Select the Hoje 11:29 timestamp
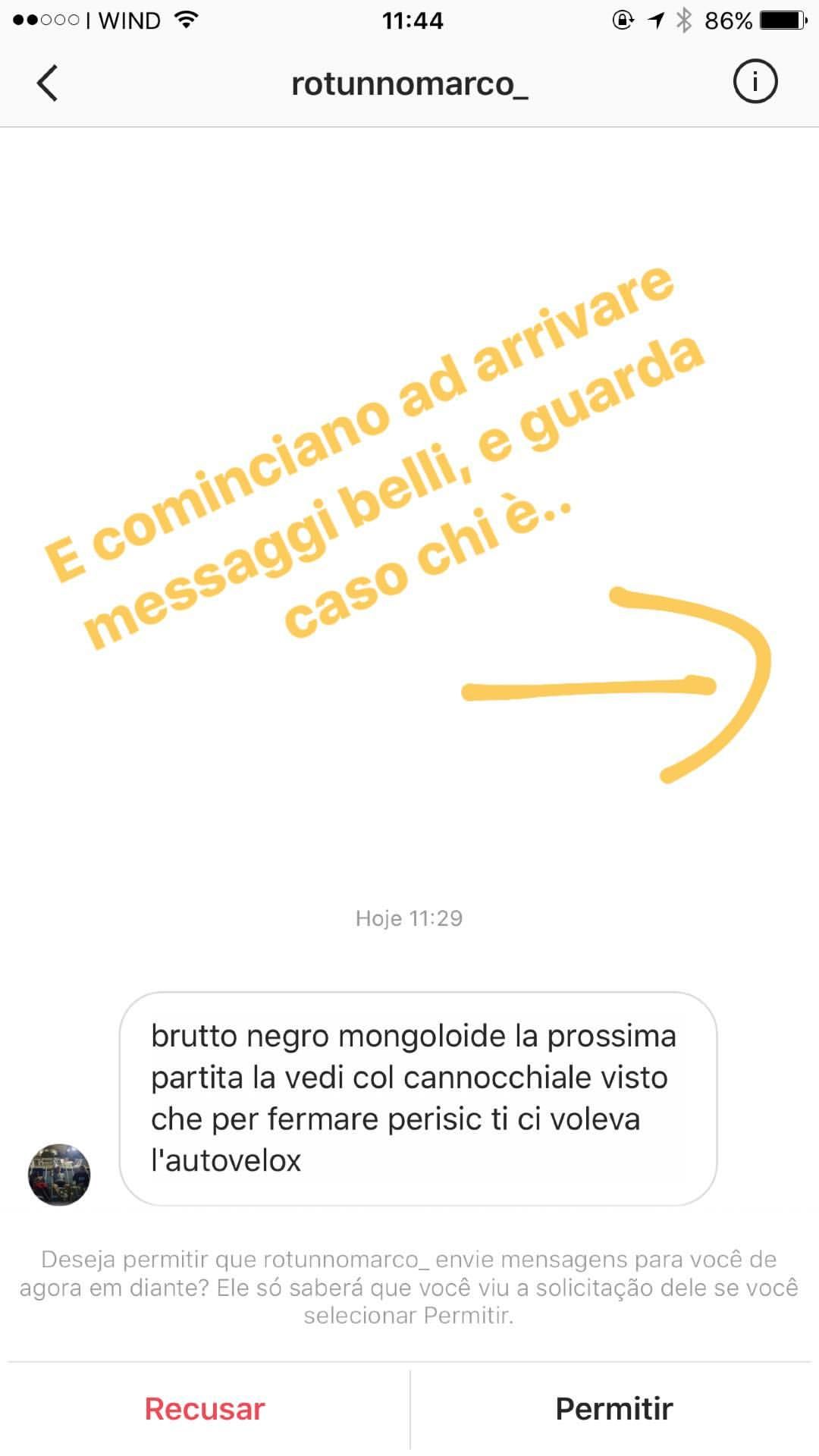 409,918
